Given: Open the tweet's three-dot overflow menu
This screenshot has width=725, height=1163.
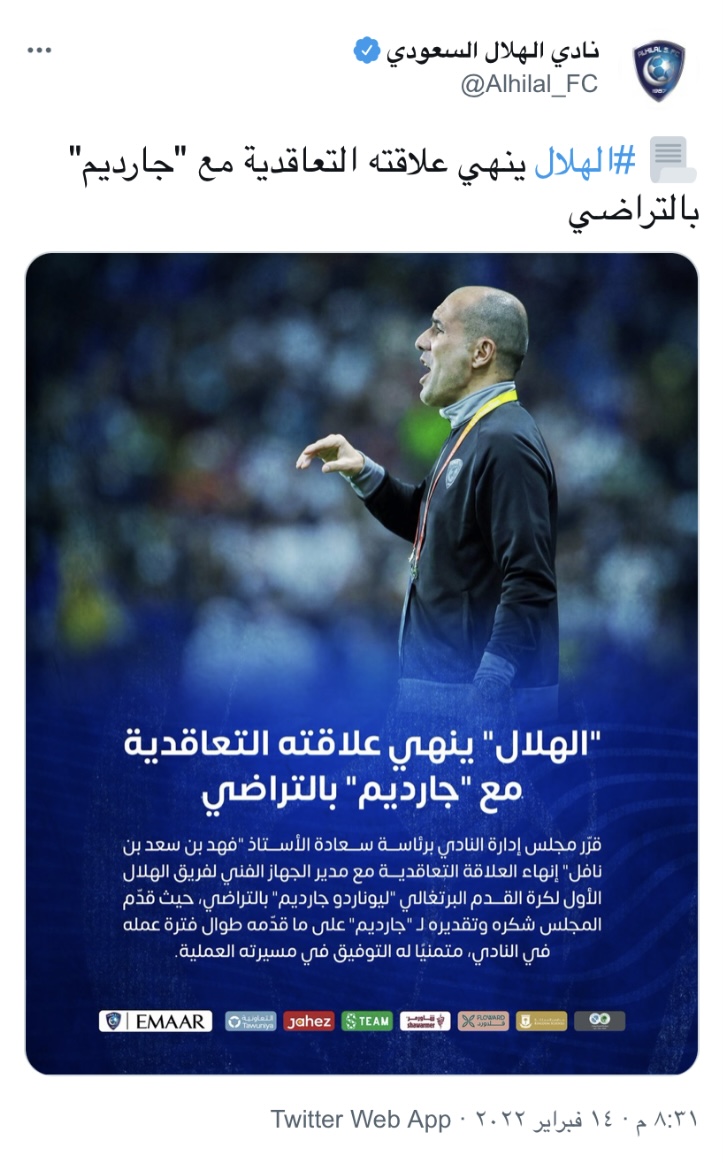Looking at the screenshot, I should coord(39,50).
